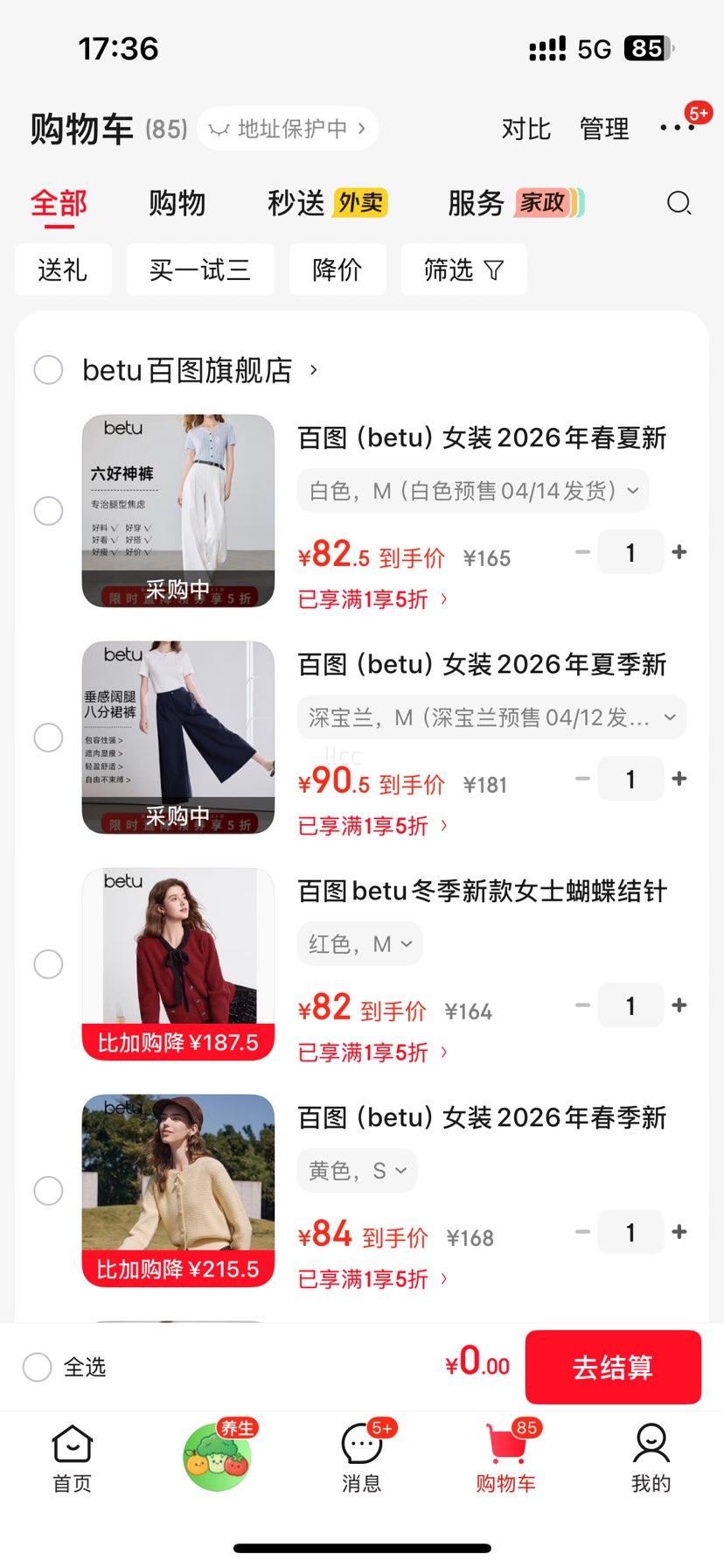The width and height of the screenshot is (724, 1568).
Task: Tap 去结算 to check out
Action: (613, 1367)
